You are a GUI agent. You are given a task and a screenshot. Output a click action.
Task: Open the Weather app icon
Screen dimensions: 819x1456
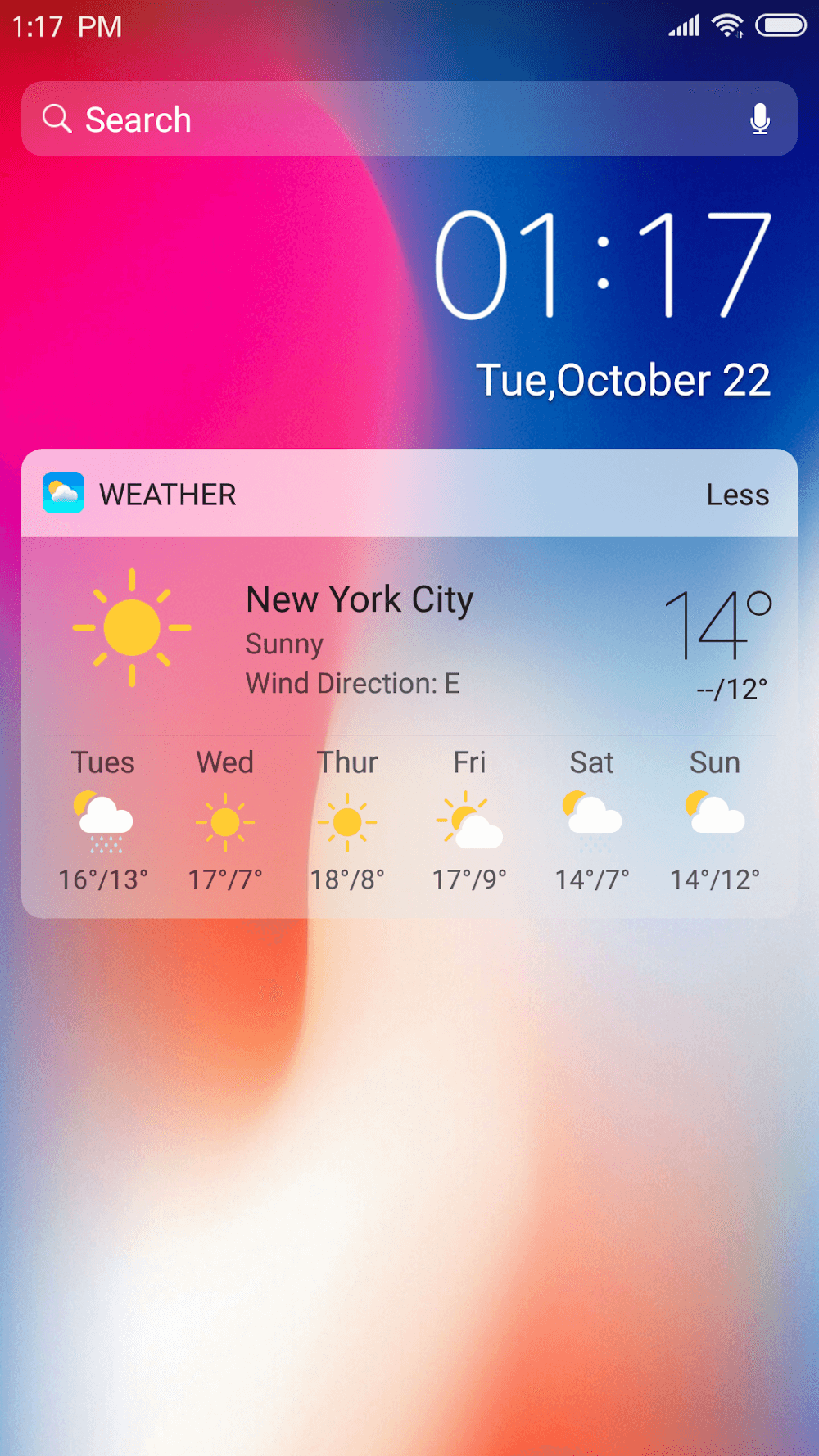(x=63, y=493)
